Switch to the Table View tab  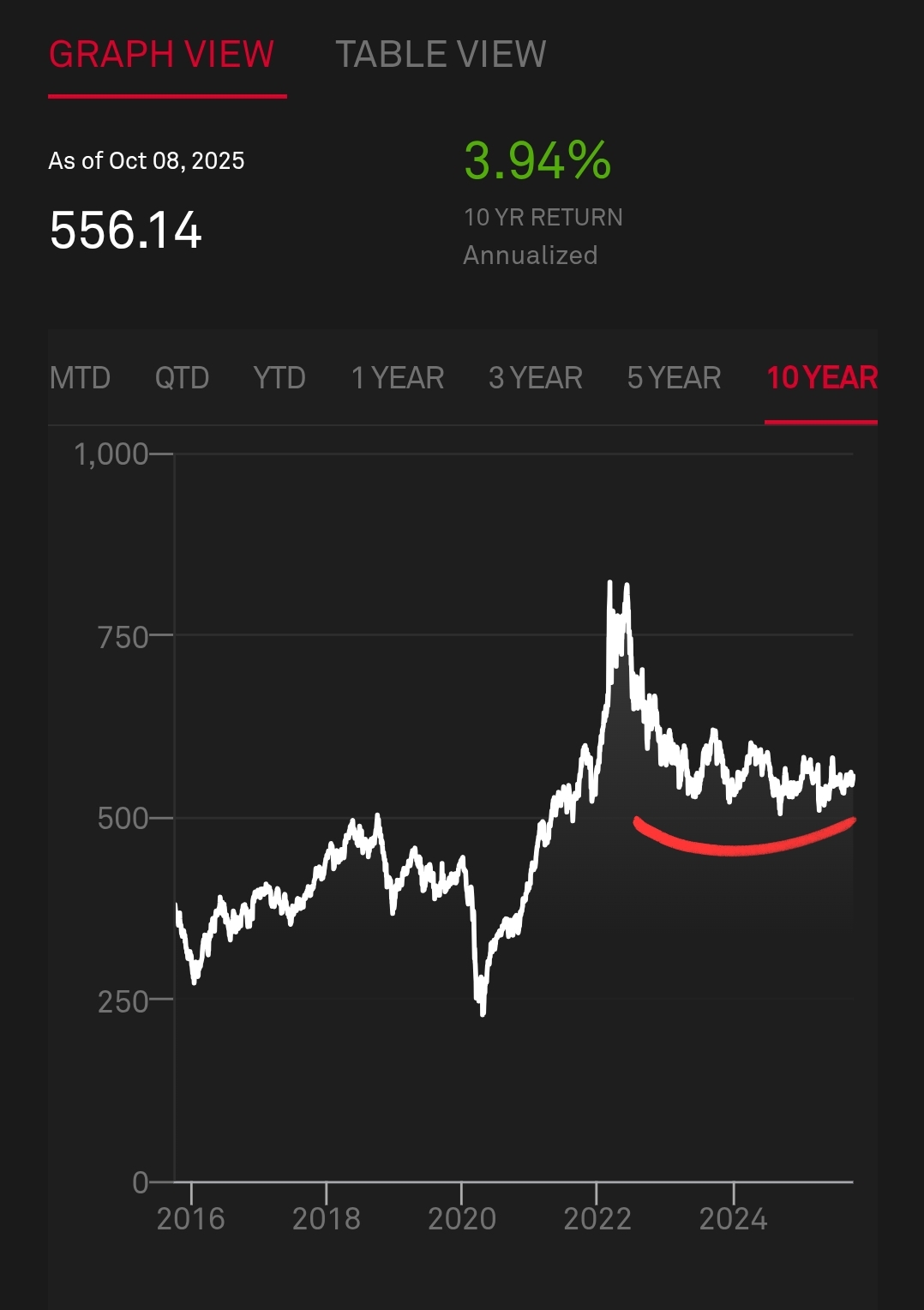(x=441, y=55)
